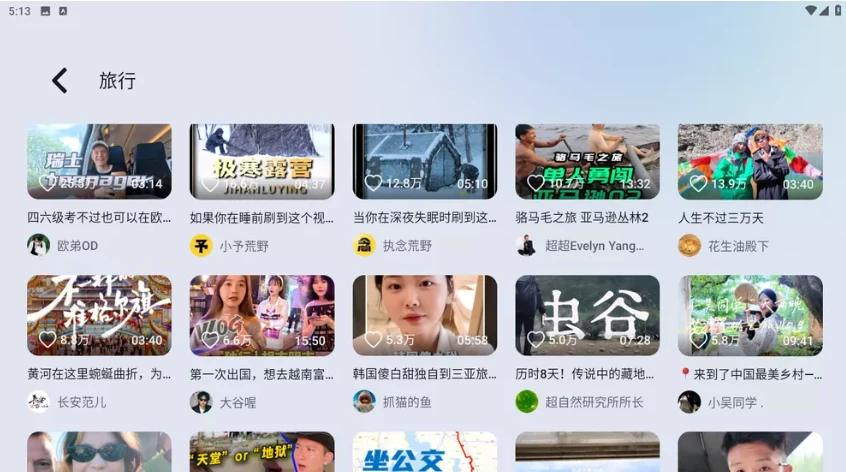
Task: Play the 小予荒野 camping video
Action: click(x=262, y=162)
